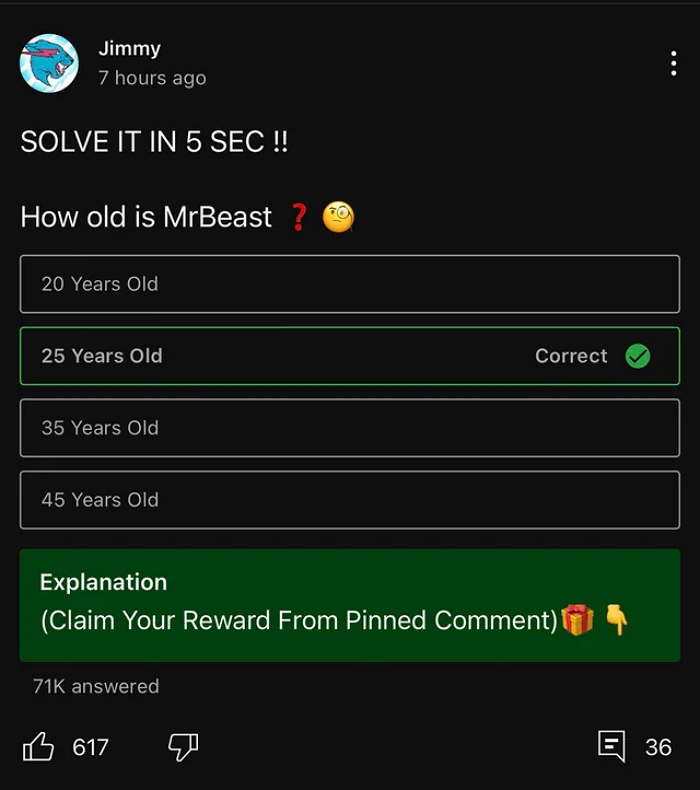Open Jimmy's channel name link
The image size is (700, 790).
pyautogui.click(x=129, y=48)
